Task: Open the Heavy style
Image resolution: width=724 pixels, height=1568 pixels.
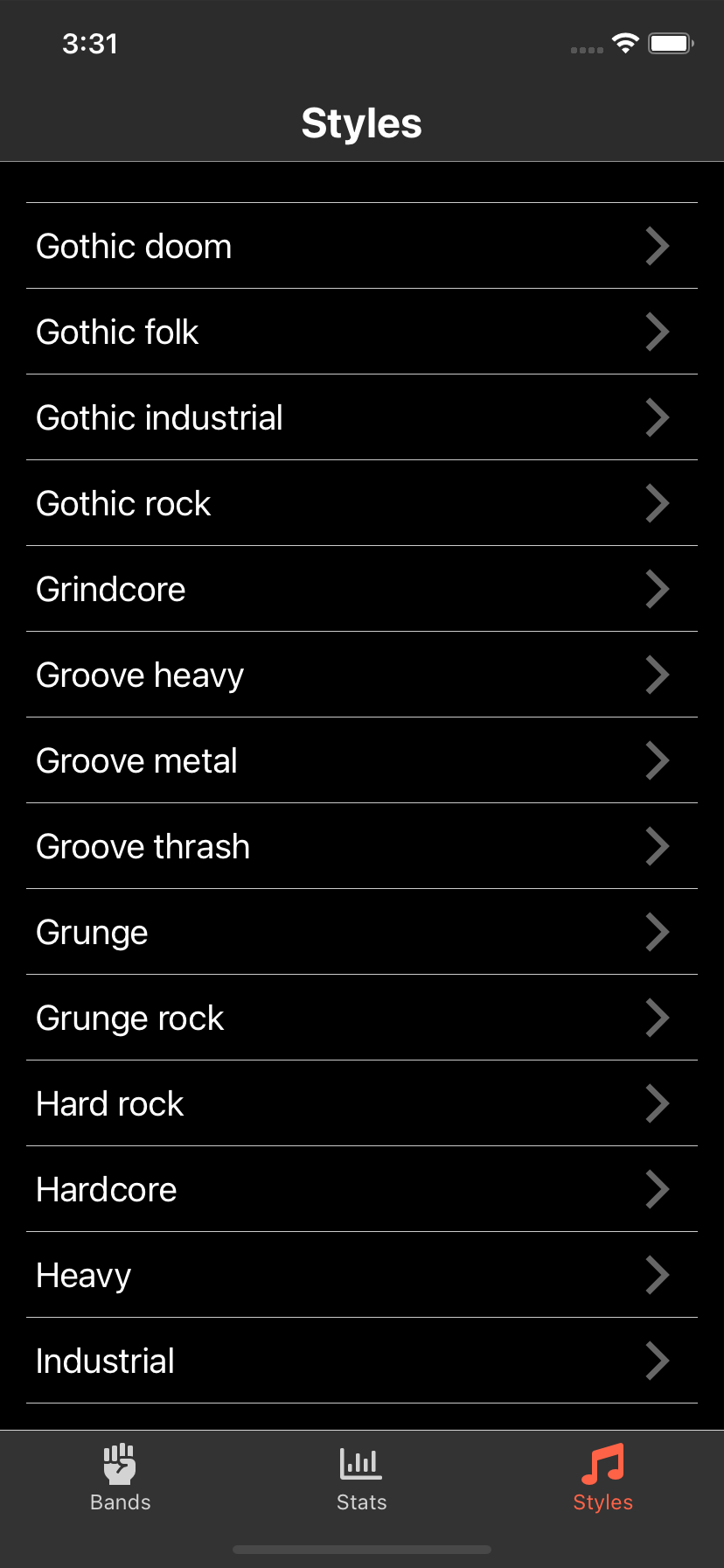Action: (362, 1275)
